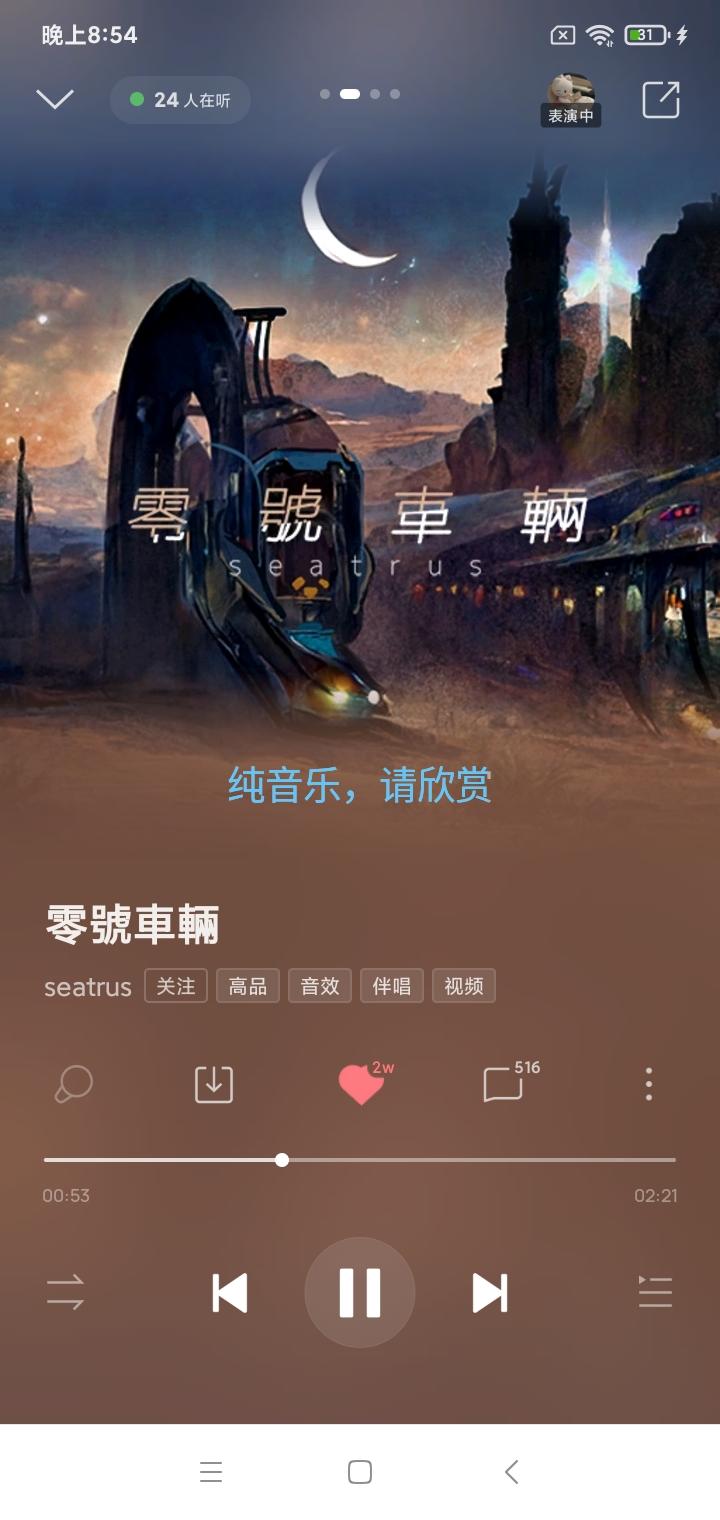Viewport: 720px width, 1520px height.
Task: Select the 音效 sound effects tab
Action: click(319, 986)
